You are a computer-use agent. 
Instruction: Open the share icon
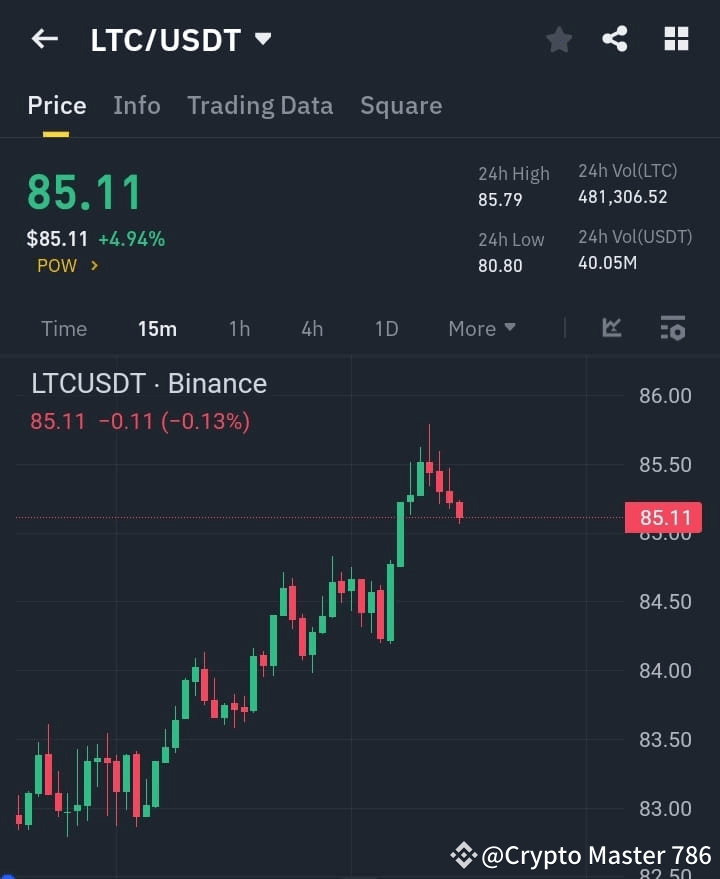click(x=615, y=39)
